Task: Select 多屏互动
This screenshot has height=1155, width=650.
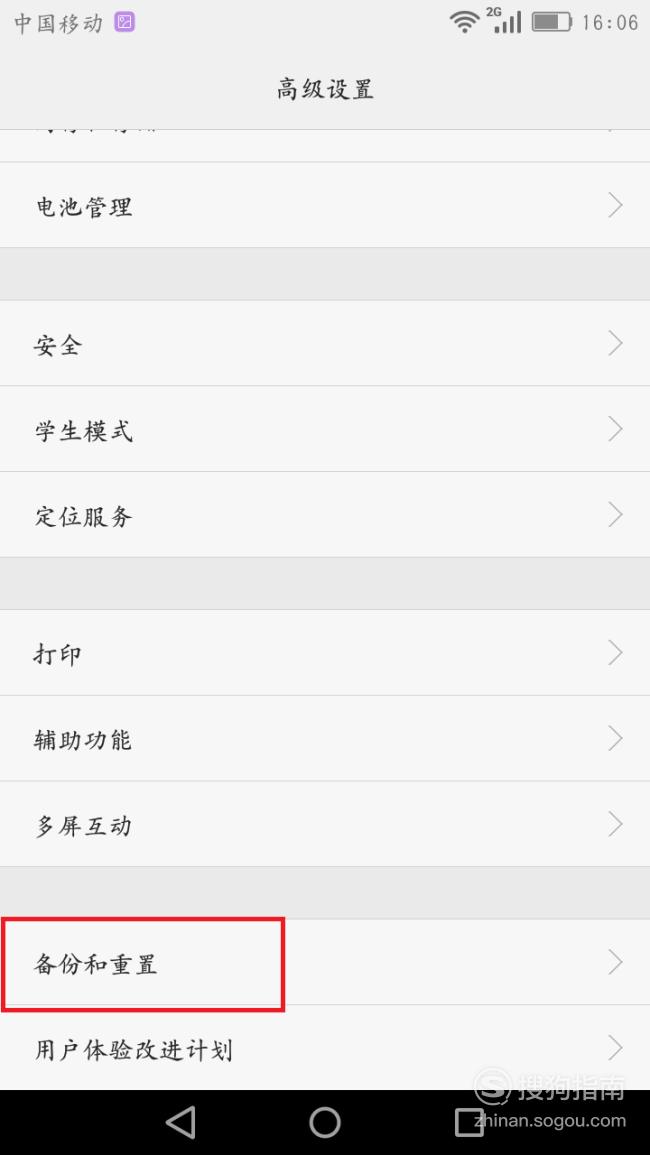Action: pos(325,824)
